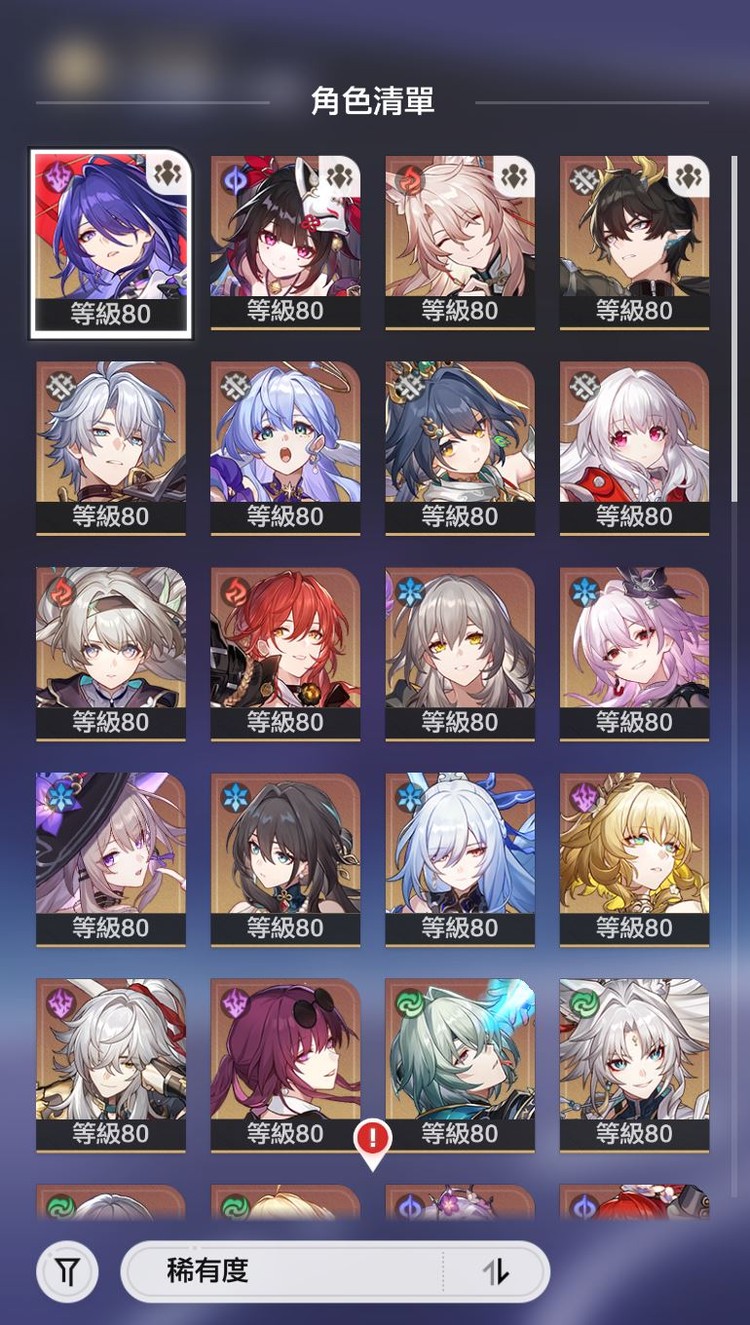This screenshot has height=1325, width=750.
Task: Select the black-haired character with golden horns
Action: 634,240
